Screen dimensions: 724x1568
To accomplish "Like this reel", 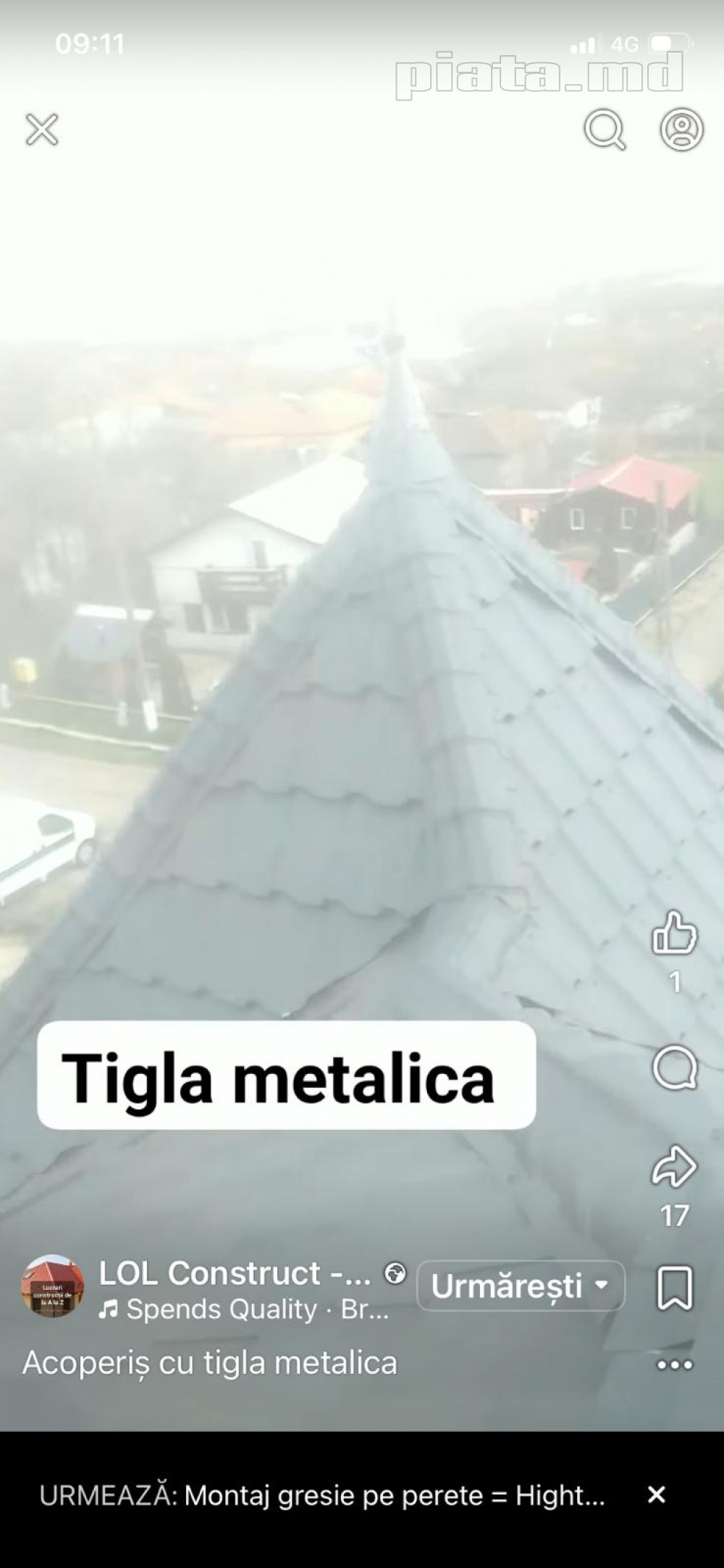I will coord(674,933).
